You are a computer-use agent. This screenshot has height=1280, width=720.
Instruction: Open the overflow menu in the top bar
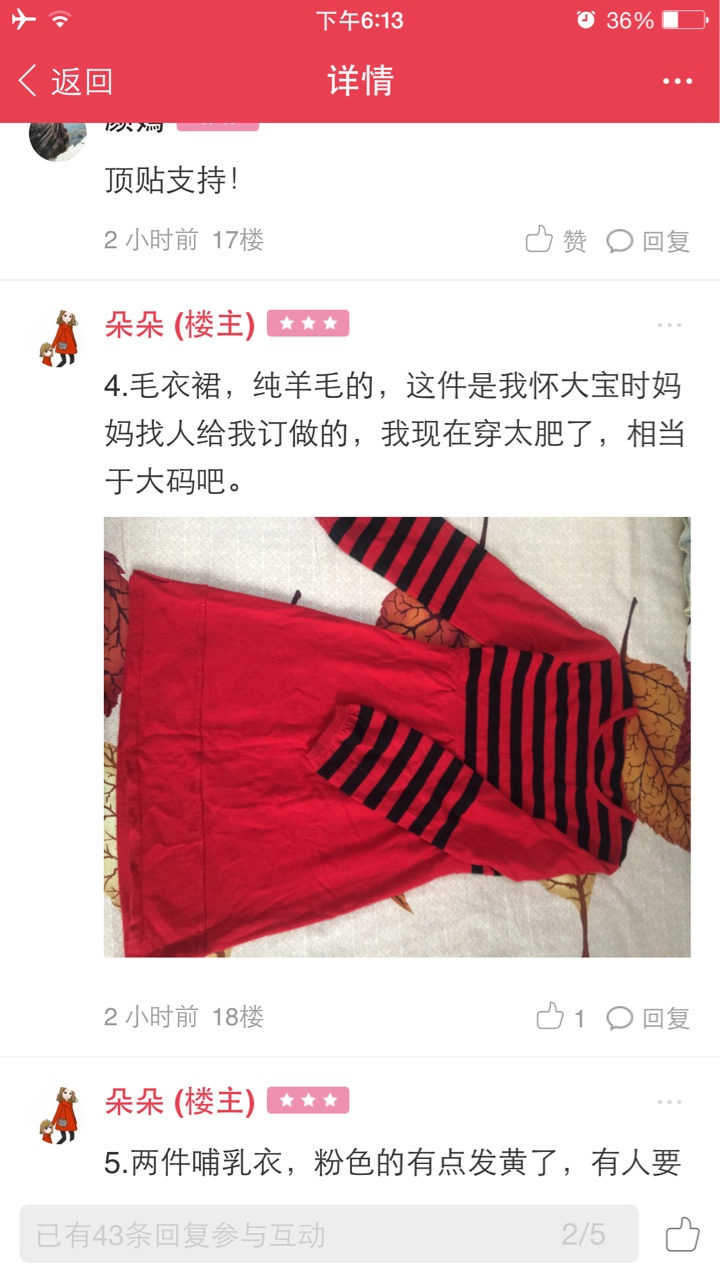[x=677, y=81]
